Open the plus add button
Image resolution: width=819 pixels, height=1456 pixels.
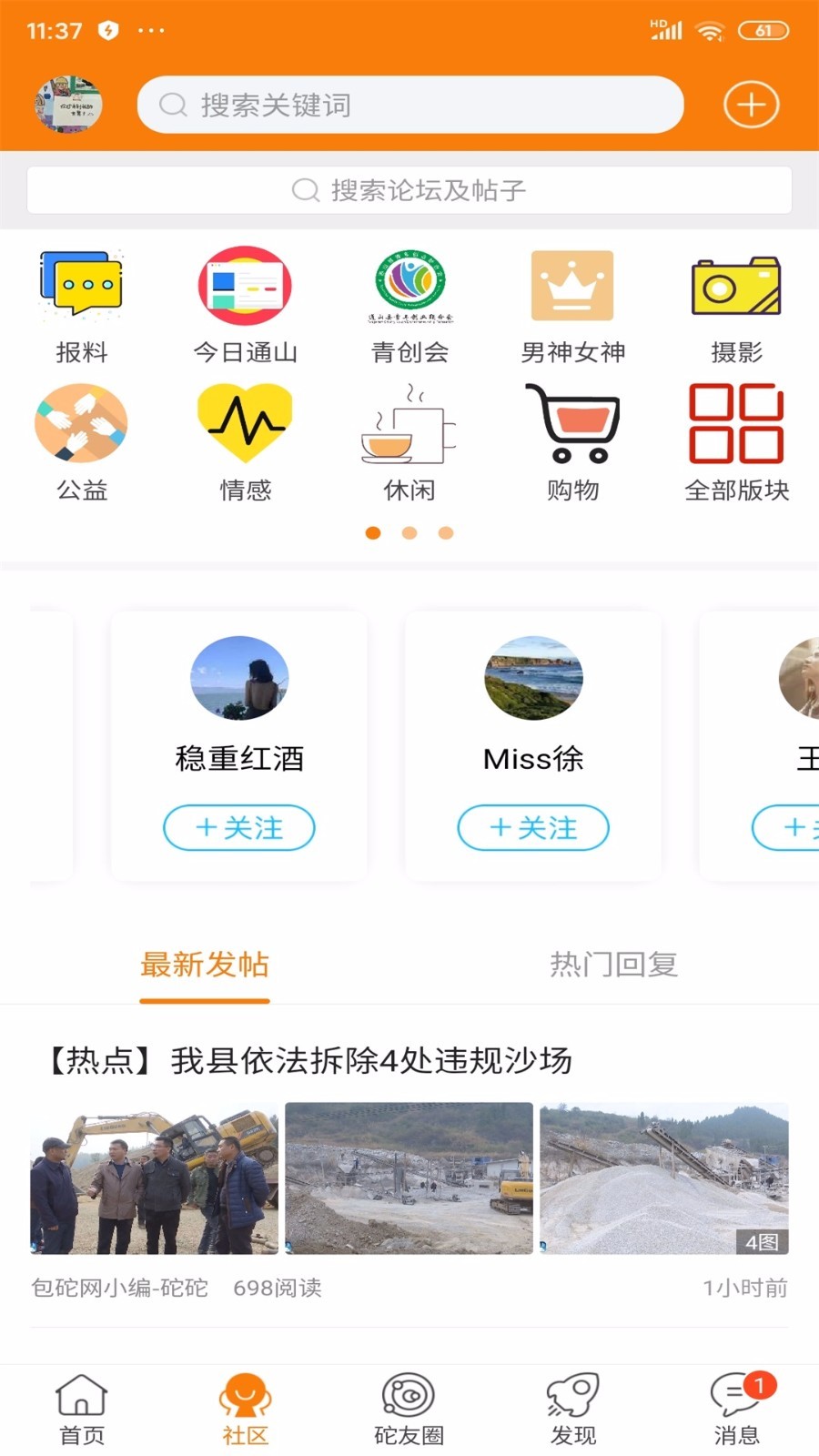[751, 105]
